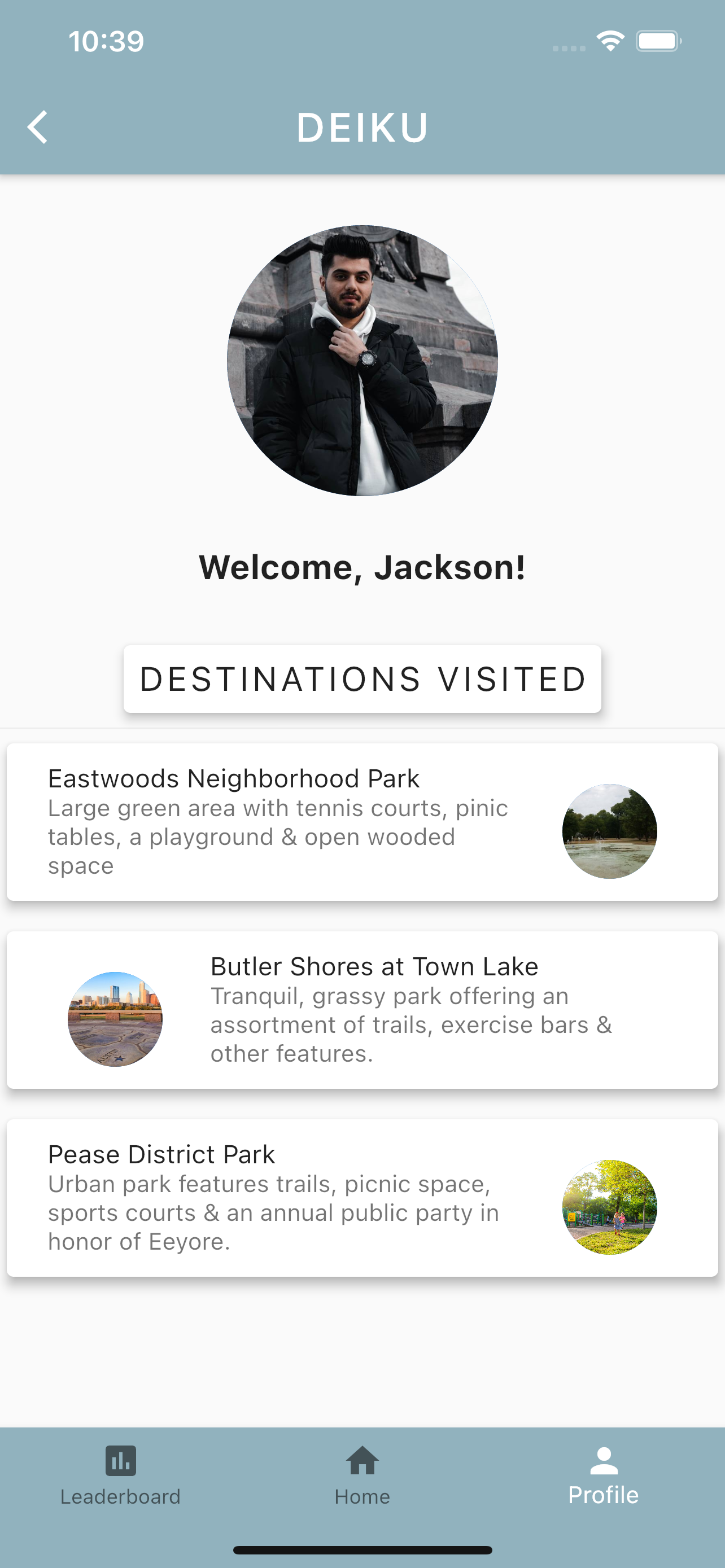Tap the Destinations Visited button
The height and width of the screenshot is (1568, 725).
click(362, 678)
